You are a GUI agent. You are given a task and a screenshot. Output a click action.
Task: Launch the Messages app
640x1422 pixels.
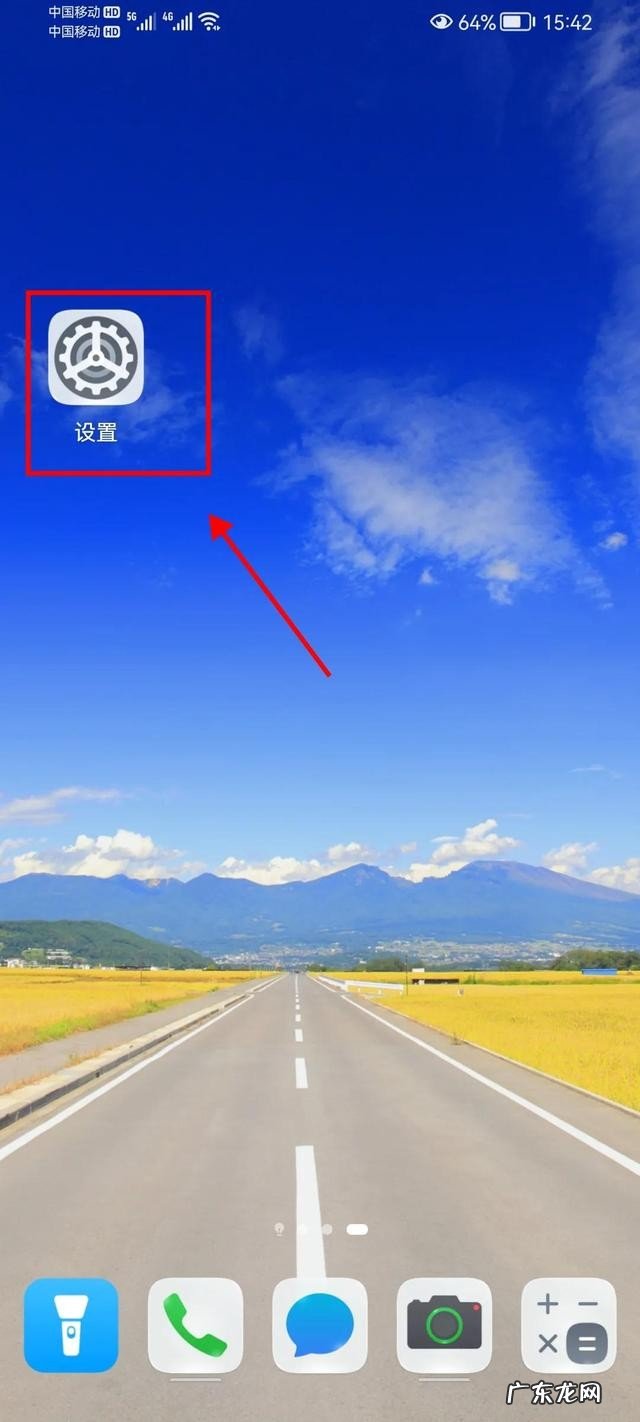pyautogui.click(x=320, y=1325)
